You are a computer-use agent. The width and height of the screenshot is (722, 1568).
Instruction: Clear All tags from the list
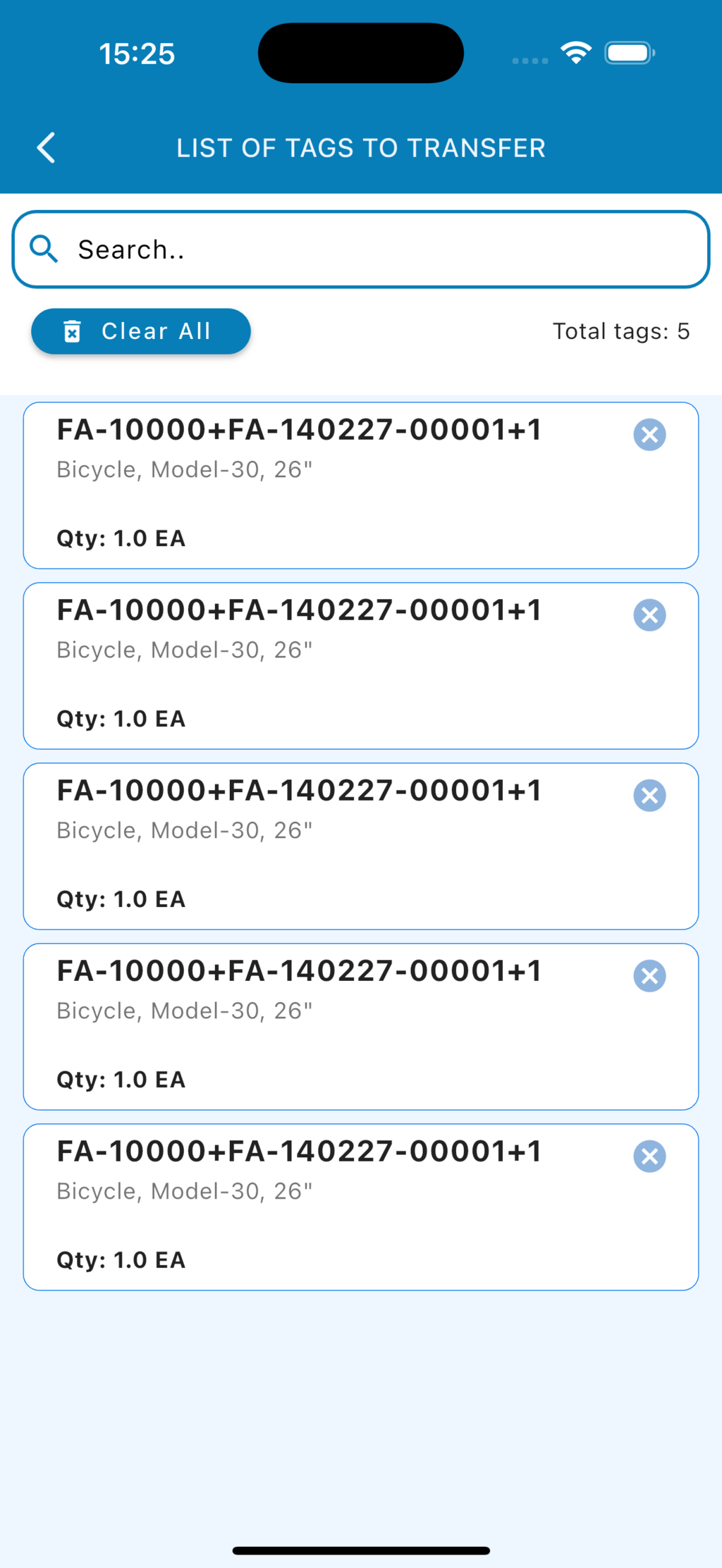(141, 331)
